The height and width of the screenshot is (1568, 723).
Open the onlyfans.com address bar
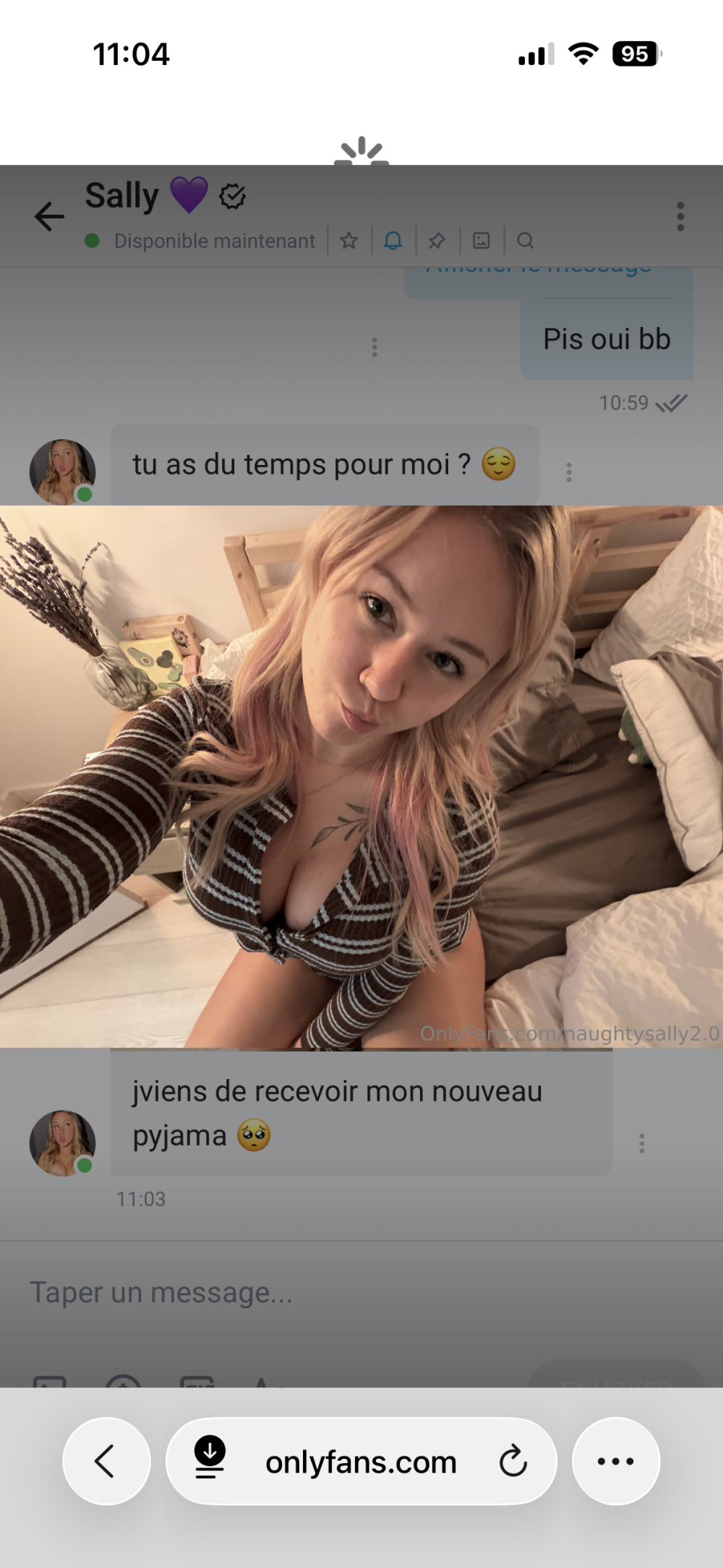361,1462
